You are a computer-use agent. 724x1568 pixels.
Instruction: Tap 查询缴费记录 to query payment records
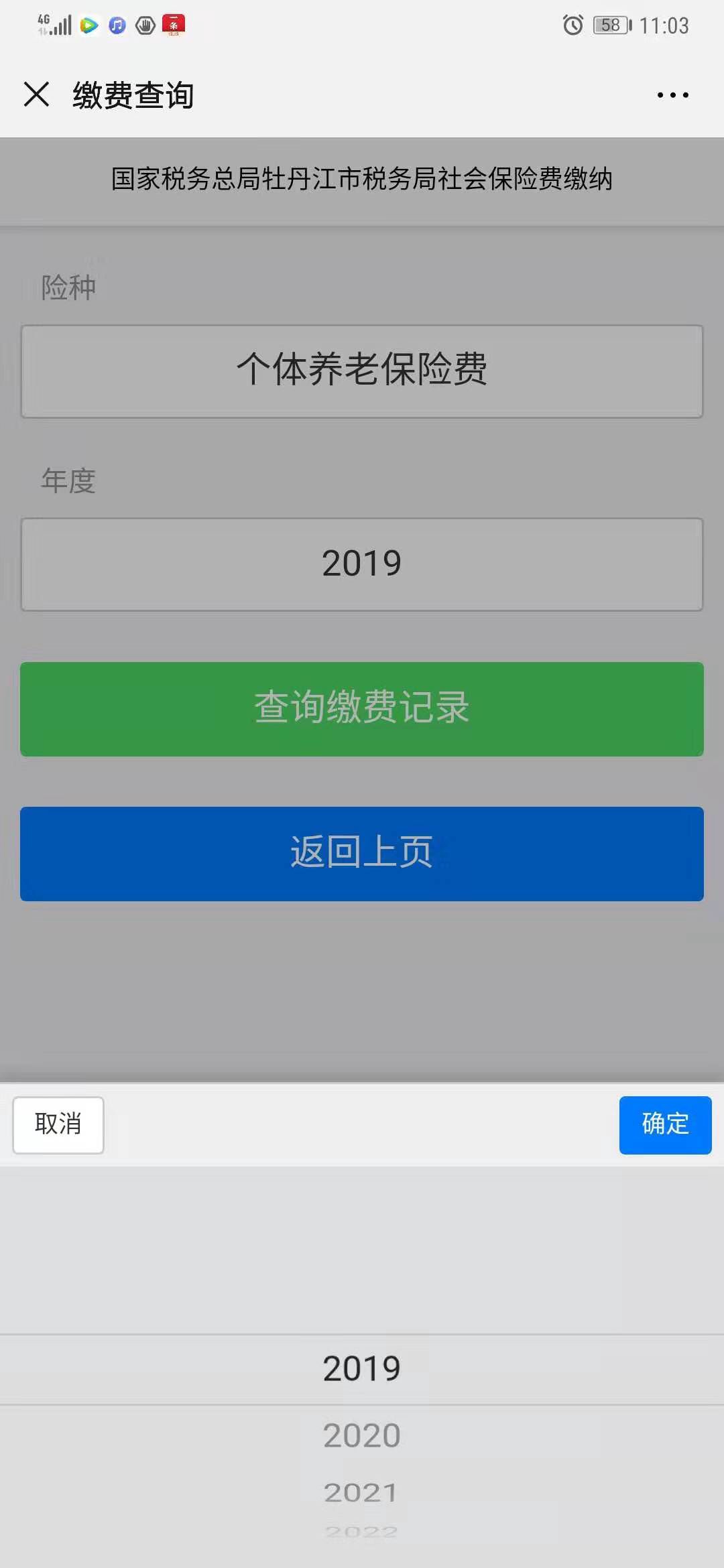pos(362,709)
